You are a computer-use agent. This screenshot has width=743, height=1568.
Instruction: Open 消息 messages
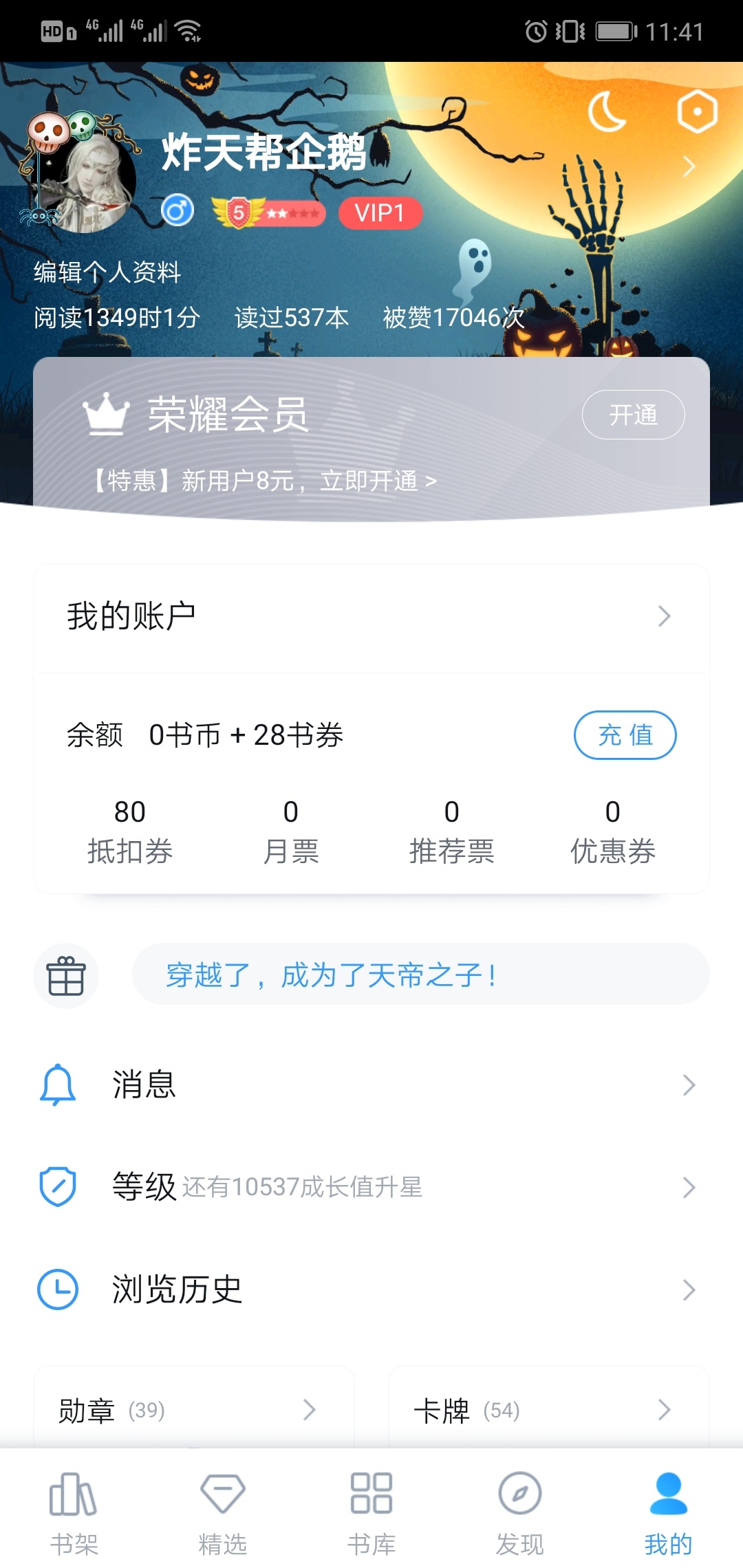point(371,1085)
